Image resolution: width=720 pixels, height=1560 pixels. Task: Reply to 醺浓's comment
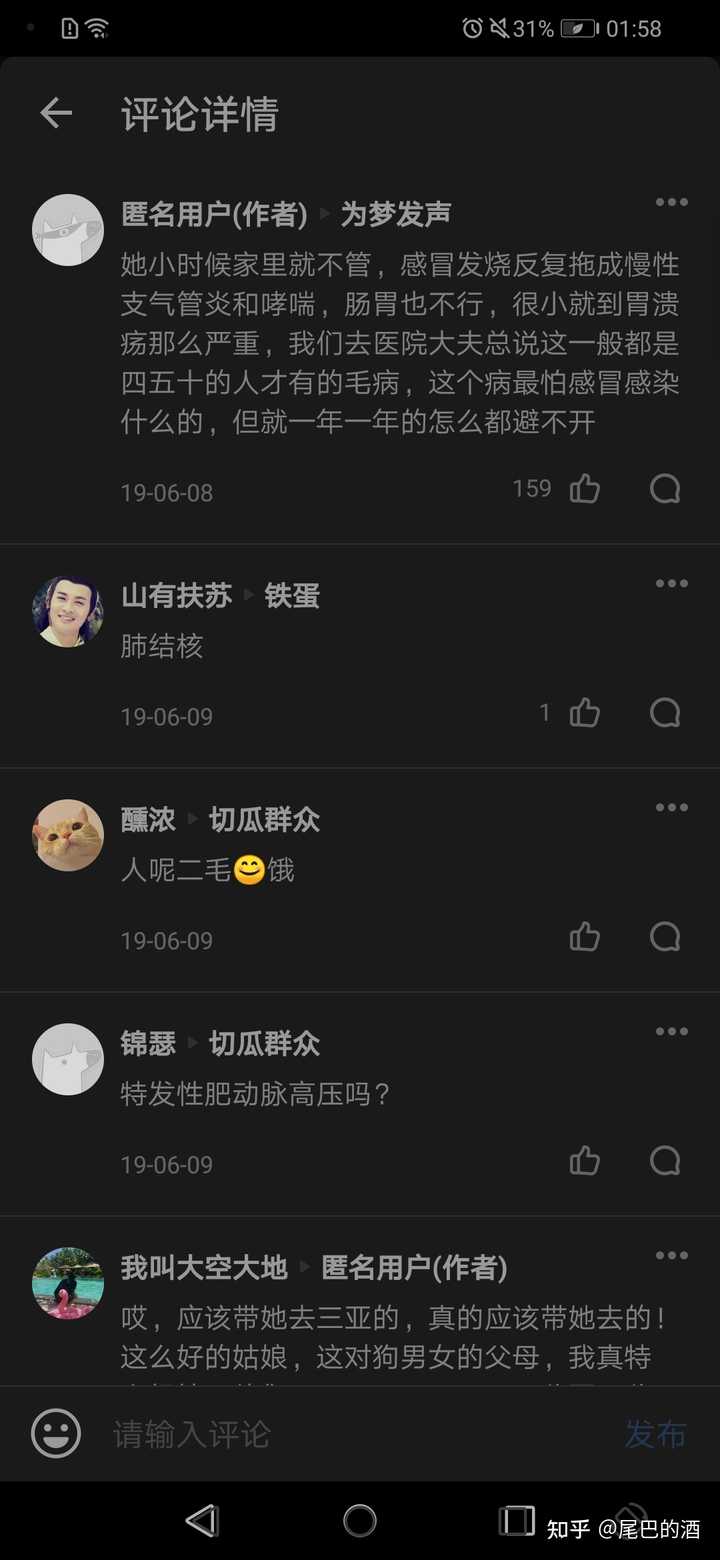pos(665,937)
